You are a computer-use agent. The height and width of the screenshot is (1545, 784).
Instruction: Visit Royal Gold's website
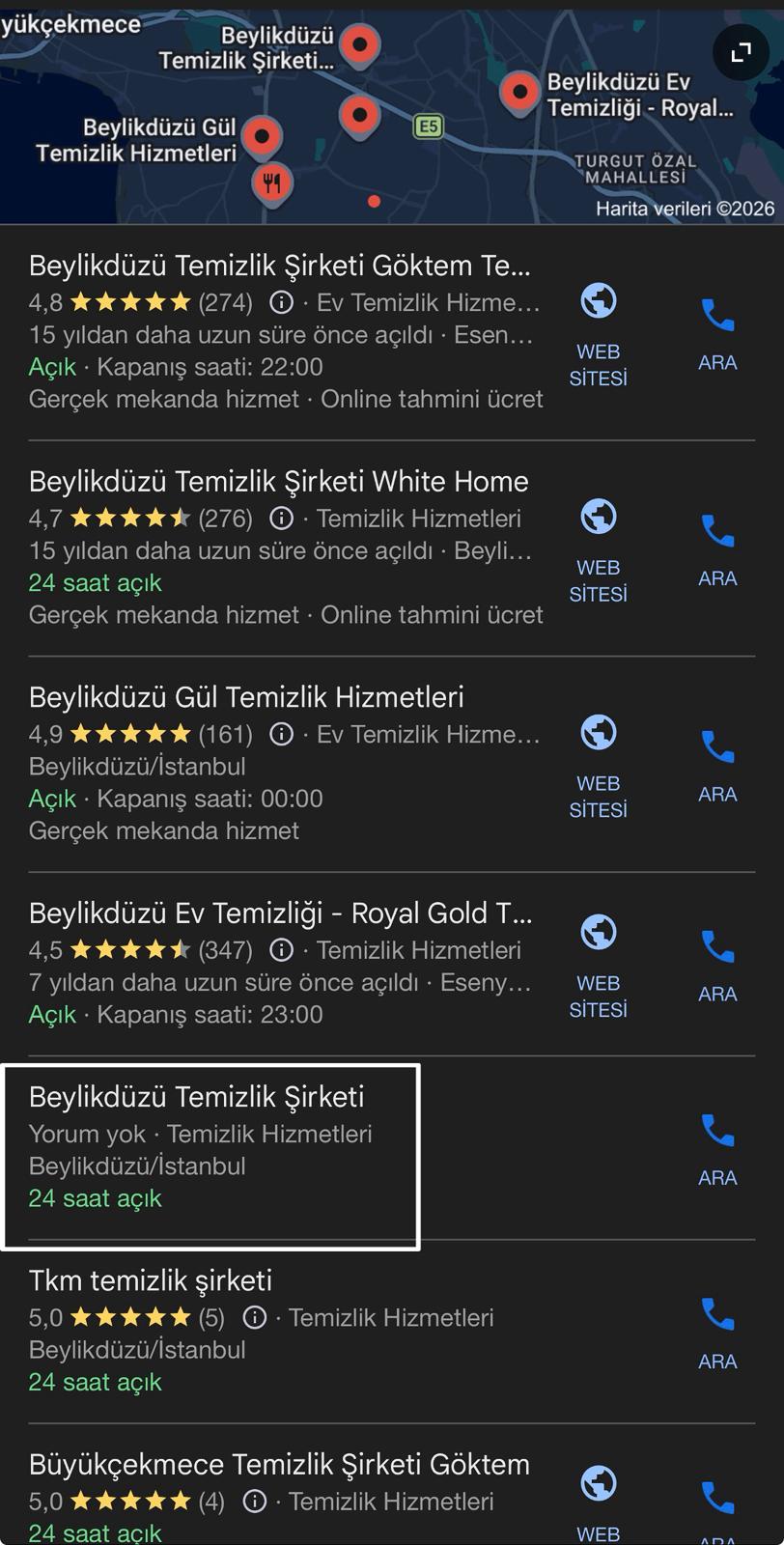[x=598, y=965]
